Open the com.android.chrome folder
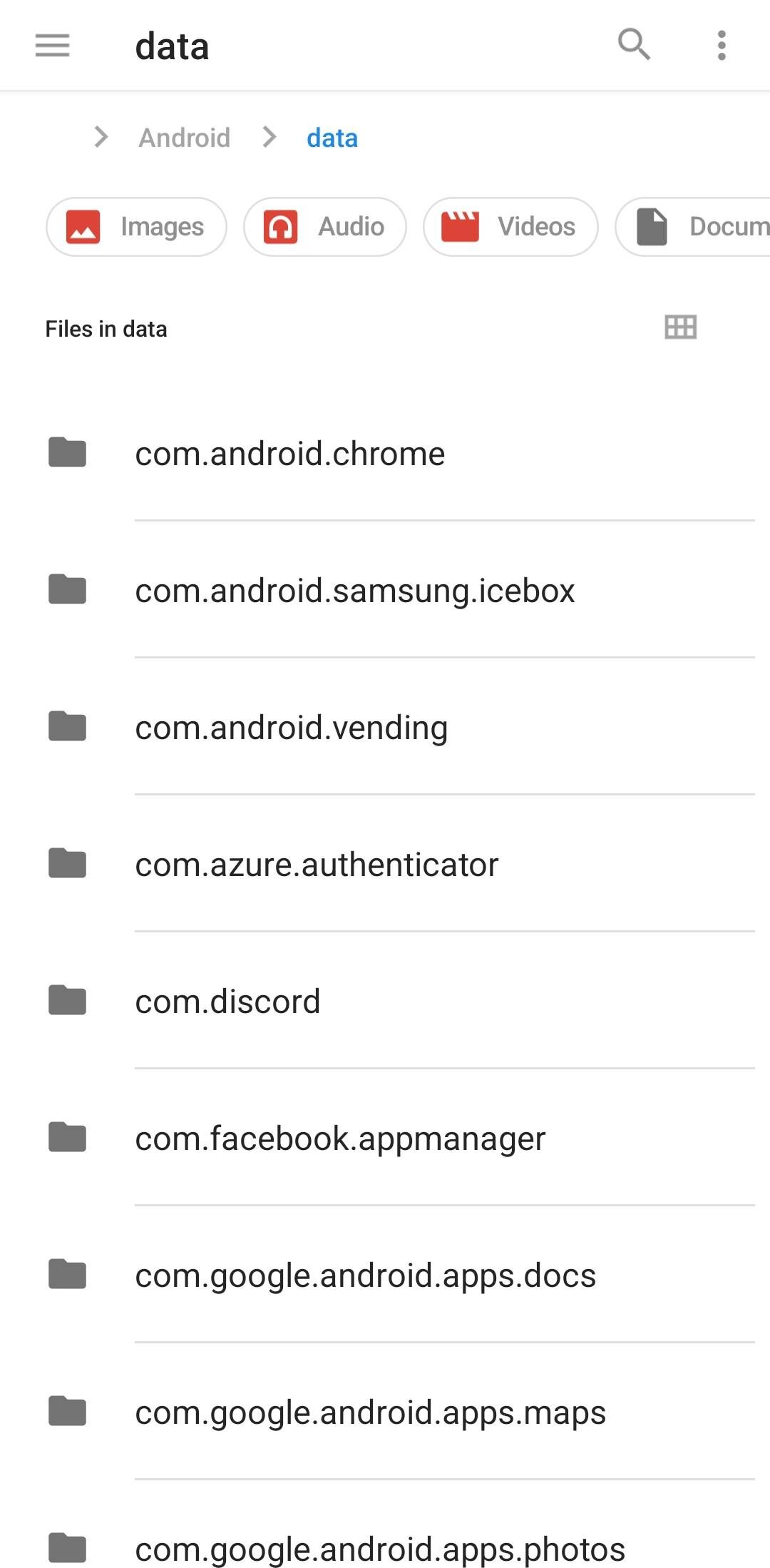770x1568 pixels. (x=289, y=454)
